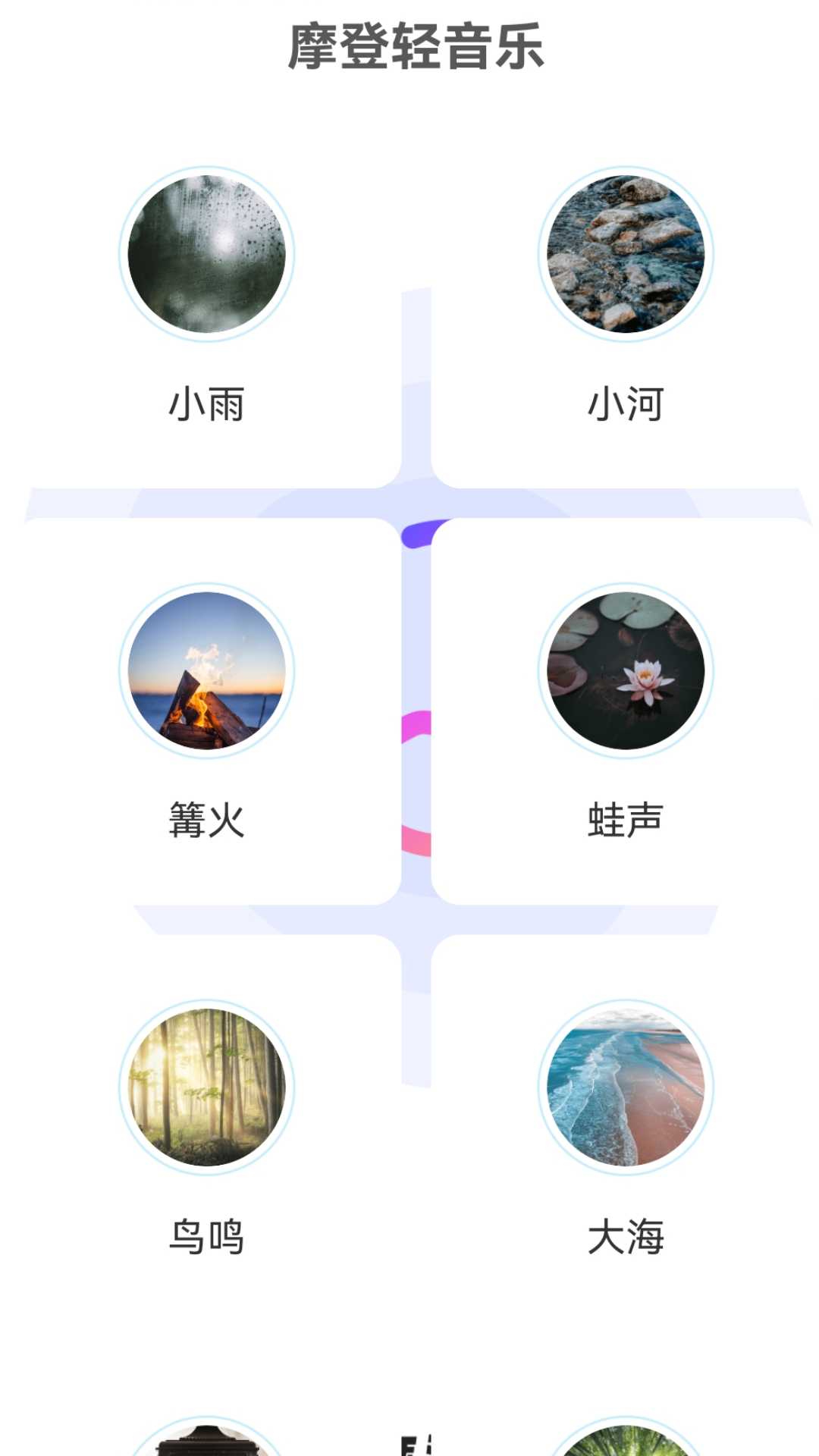Viewport: 819px width, 1456px height.
Task: Click the purple segment on the center divider
Action: 418,535
